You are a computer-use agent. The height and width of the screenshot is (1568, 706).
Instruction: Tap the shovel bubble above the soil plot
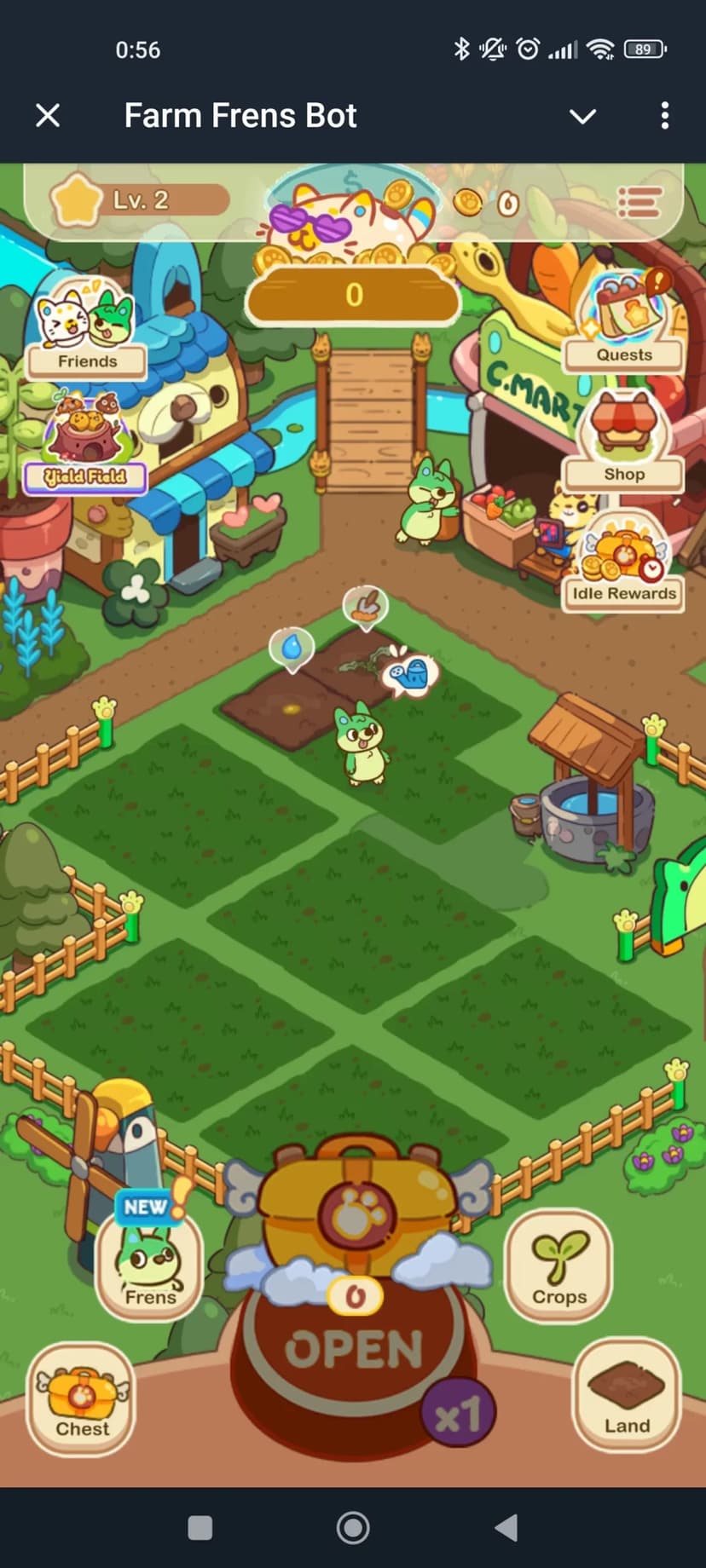[x=366, y=605]
